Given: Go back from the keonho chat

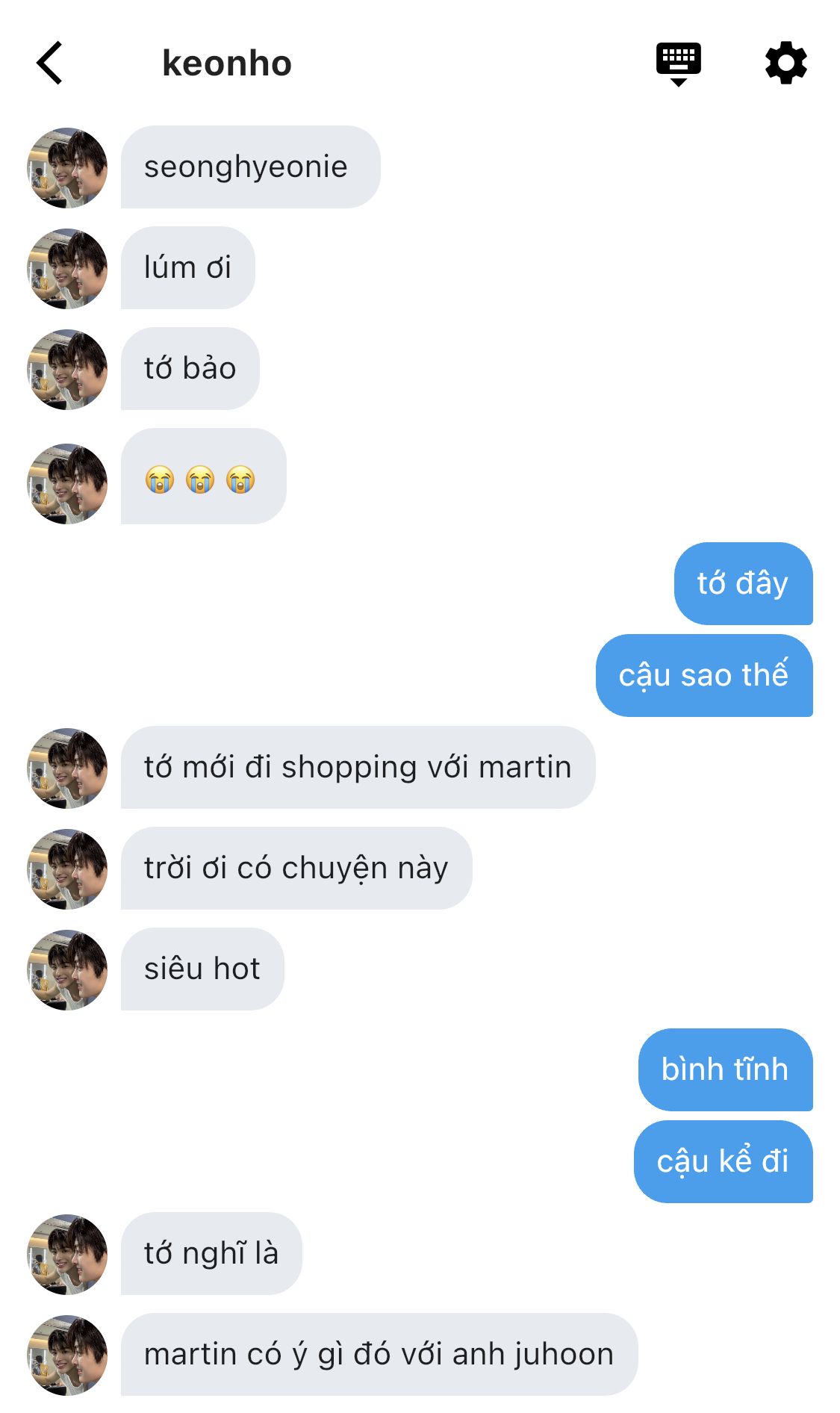Looking at the screenshot, I should point(49,63).
